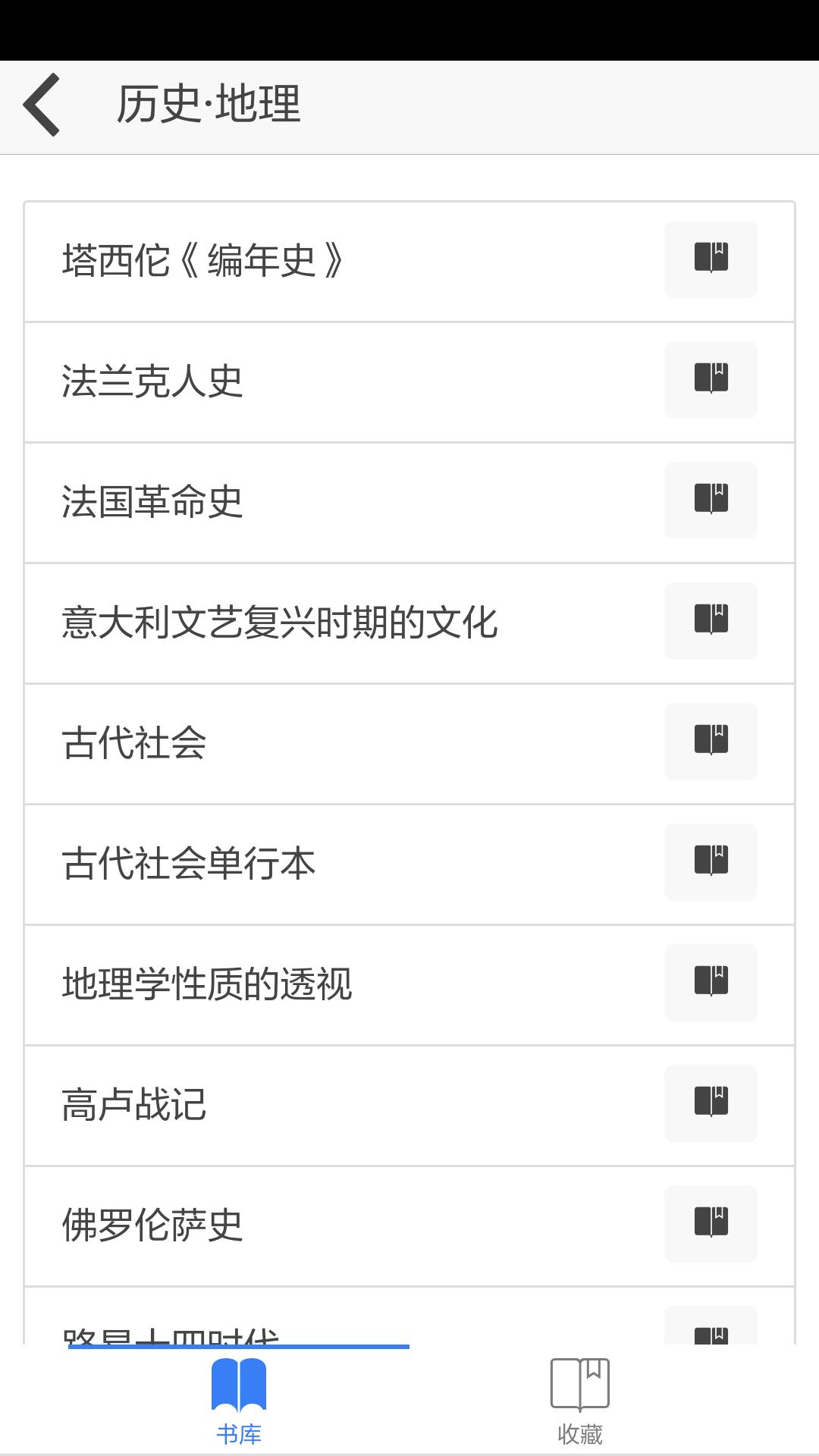The image size is (819, 1456).
Task: Open 高卢战记
Action: tap(134, 1105)
